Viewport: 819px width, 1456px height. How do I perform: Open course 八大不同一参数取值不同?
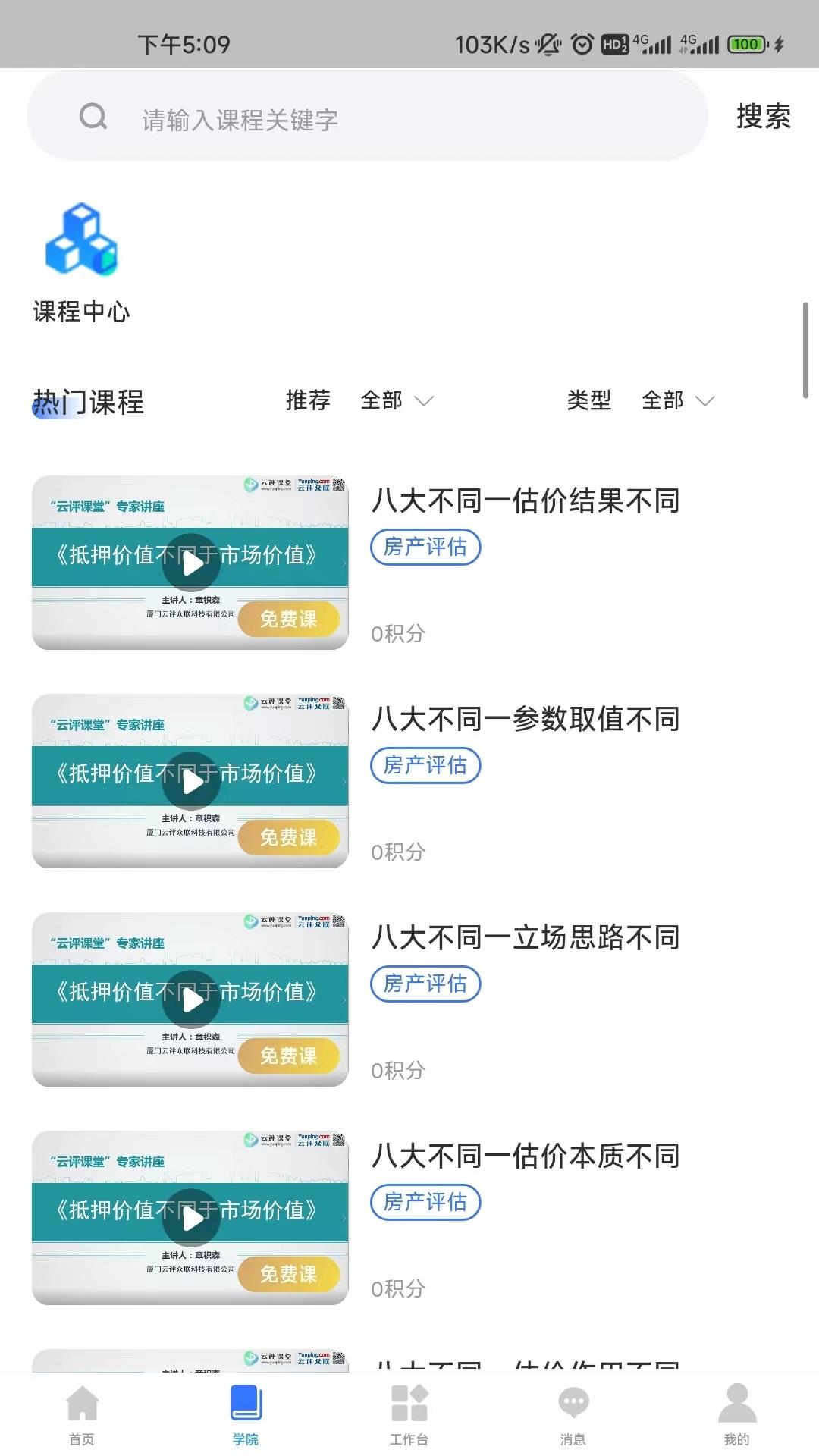tap(525, 720)
